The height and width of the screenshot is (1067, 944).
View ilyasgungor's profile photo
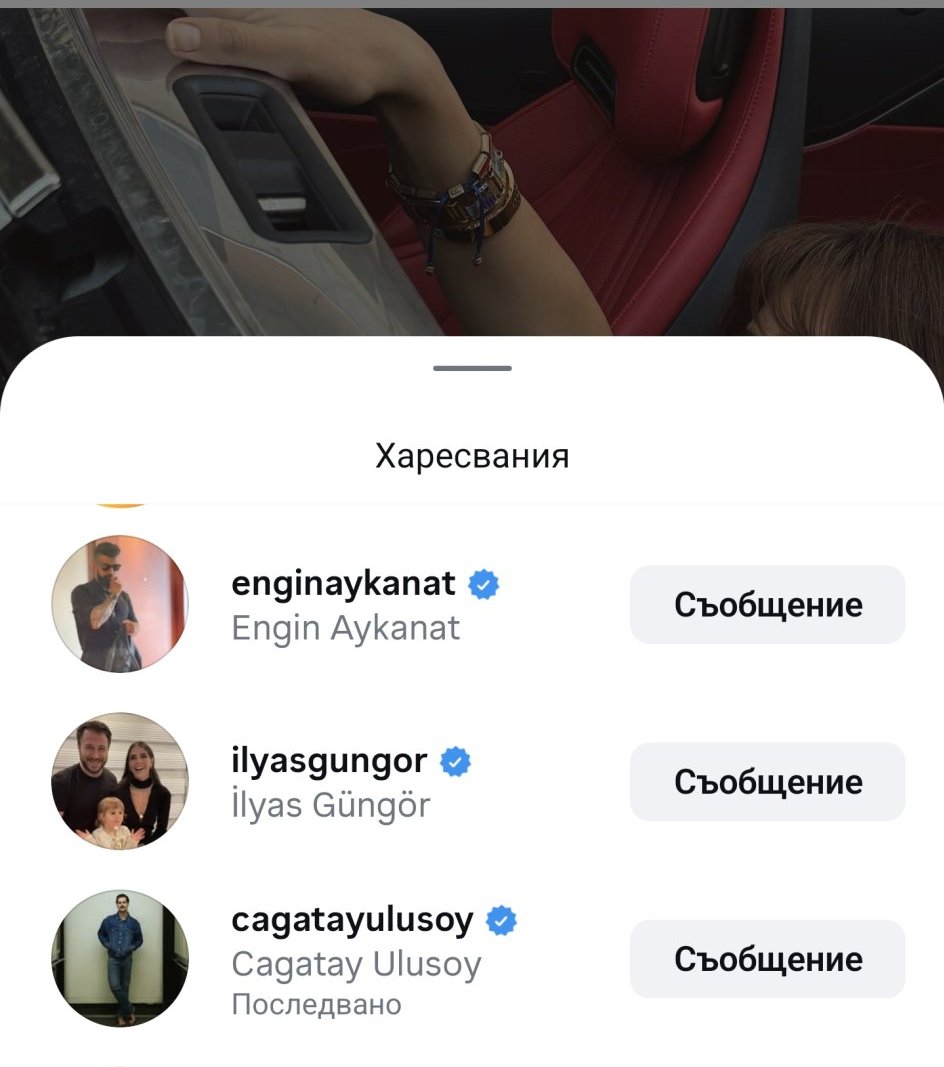pyautogui.click(x=120, y=781)
